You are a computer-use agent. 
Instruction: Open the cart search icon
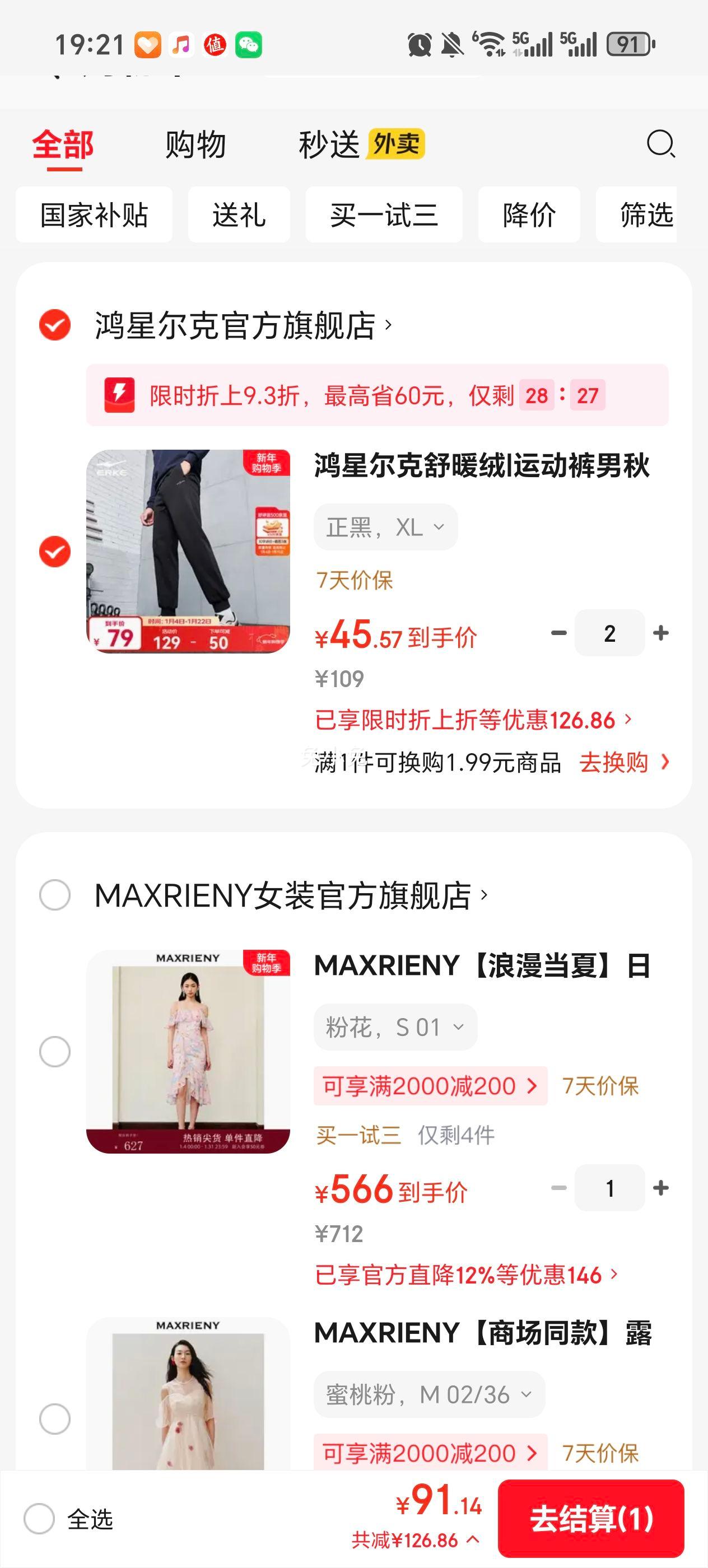click(x=660, y=144)
